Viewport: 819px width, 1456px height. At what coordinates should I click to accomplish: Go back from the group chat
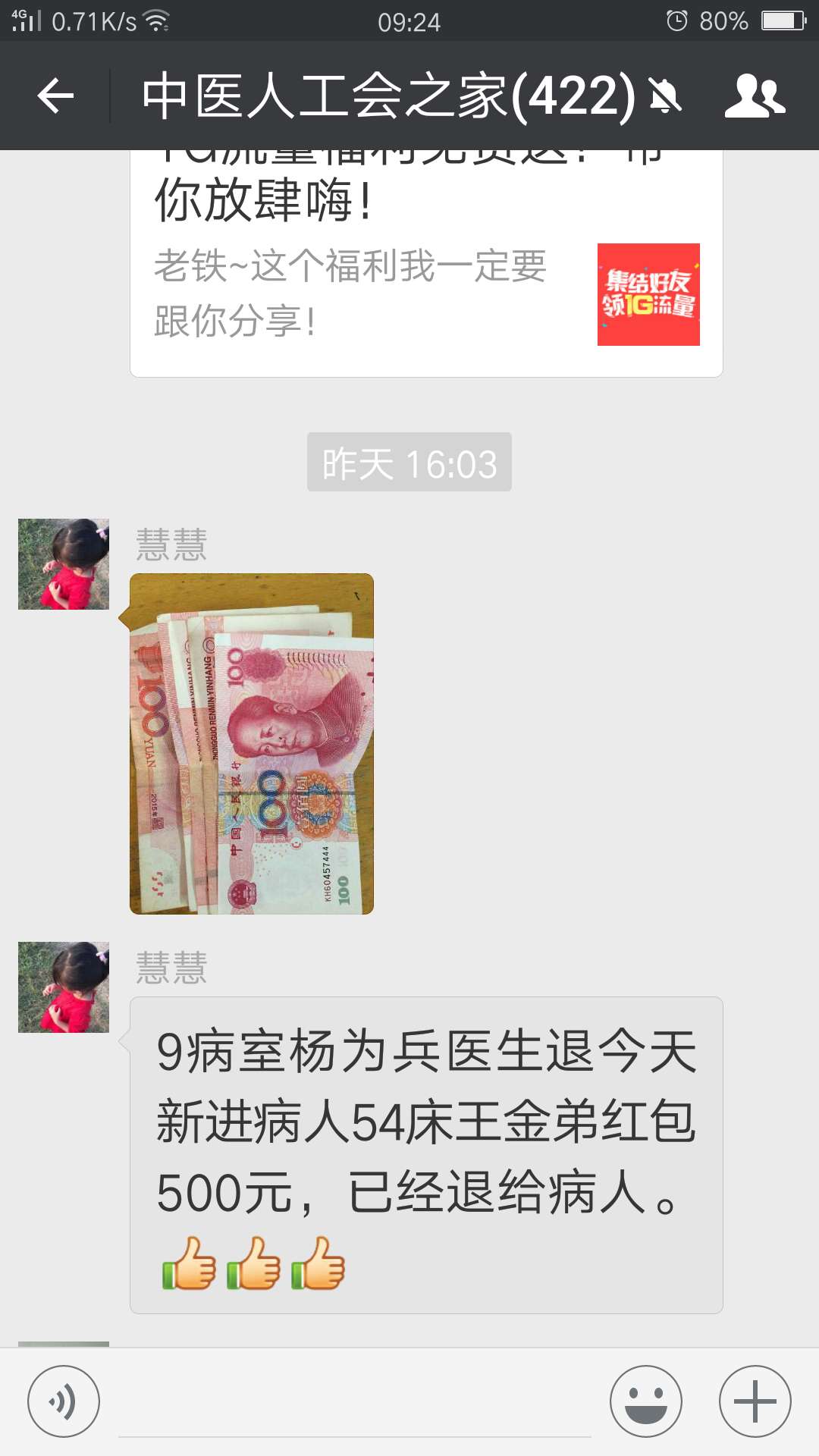(x=55, y=96)
